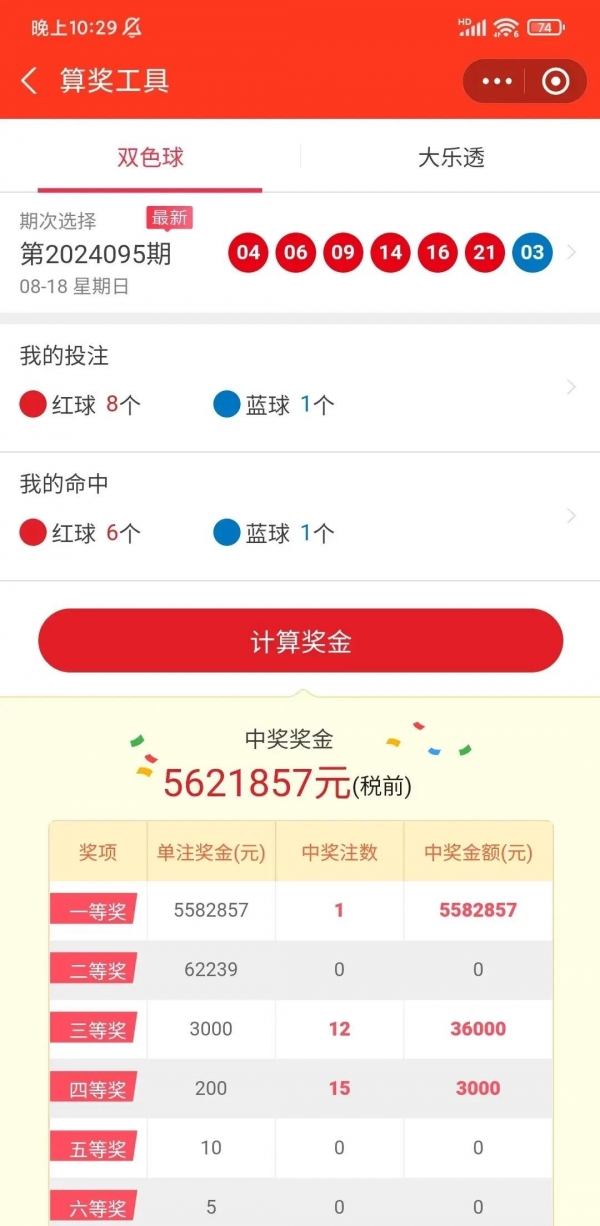Switch to the 大乐透 tab
This screenshot has height=1226, width=600.
tap(451, 158)
